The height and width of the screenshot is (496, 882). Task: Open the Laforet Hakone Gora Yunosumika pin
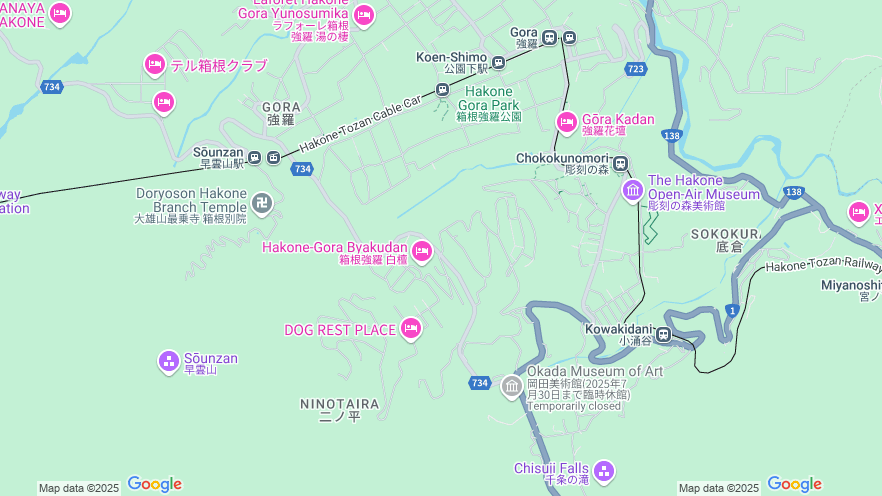(363, 15)
